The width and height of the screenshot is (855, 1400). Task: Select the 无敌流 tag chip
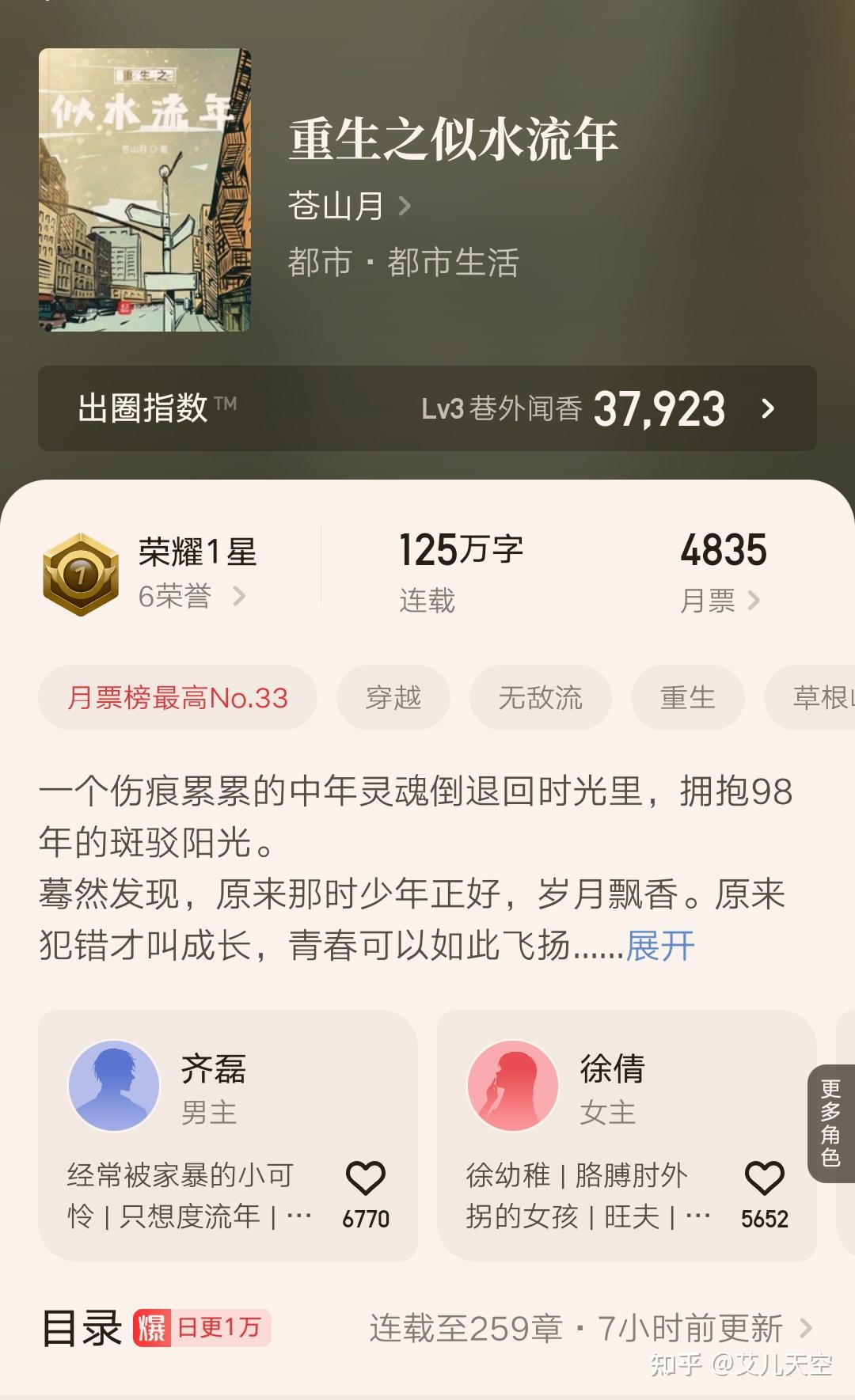click(x=541, y=698)
